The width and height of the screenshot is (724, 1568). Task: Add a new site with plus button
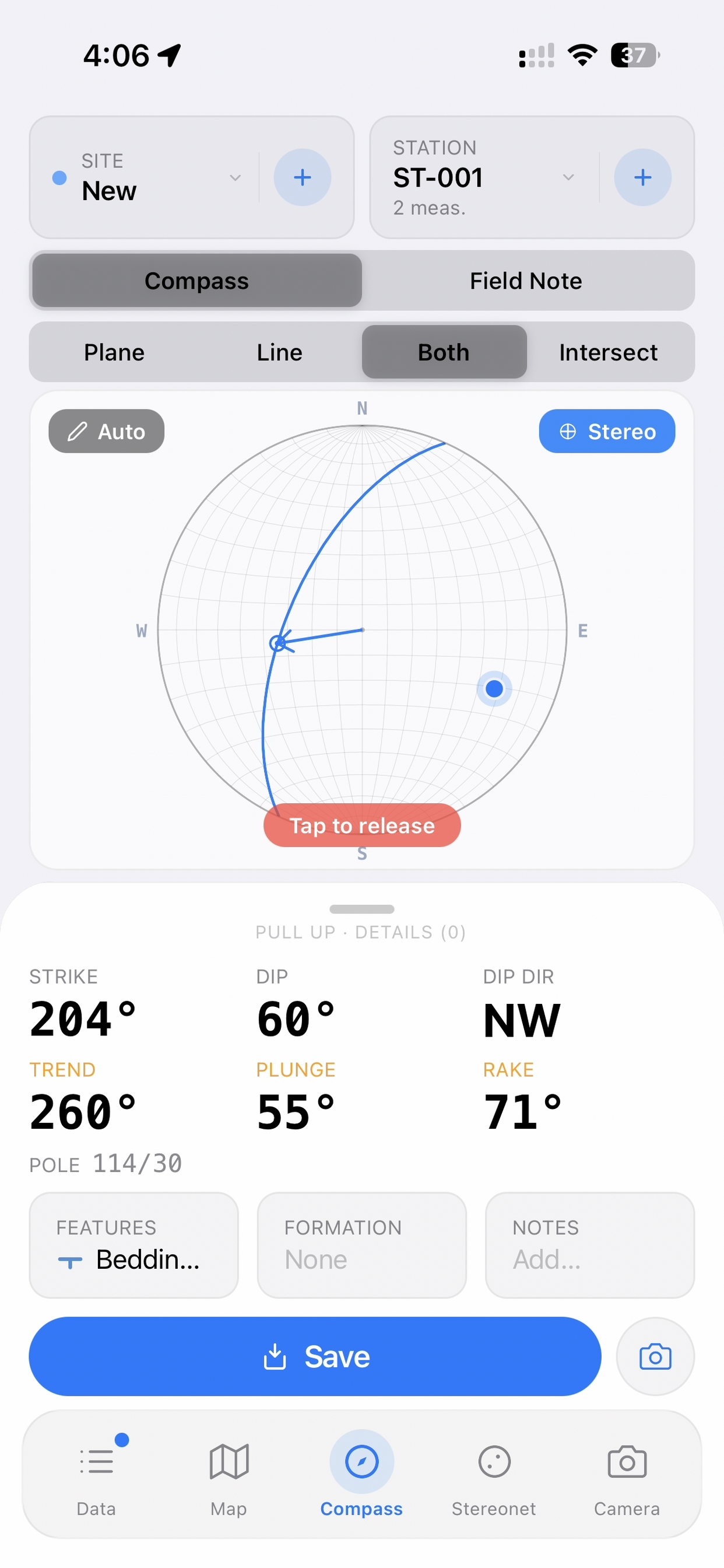tap(303, 177)
